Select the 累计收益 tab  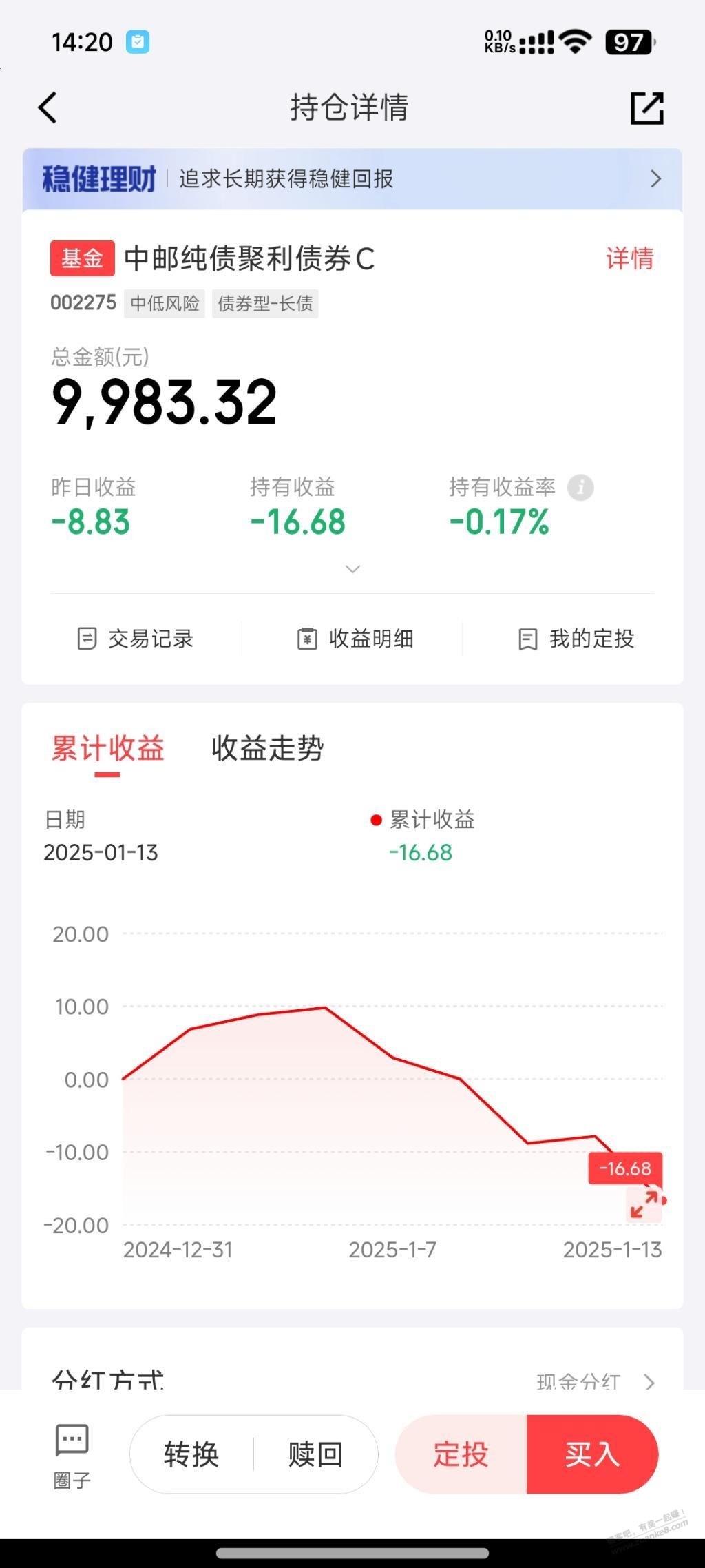[x=108, y=748]
